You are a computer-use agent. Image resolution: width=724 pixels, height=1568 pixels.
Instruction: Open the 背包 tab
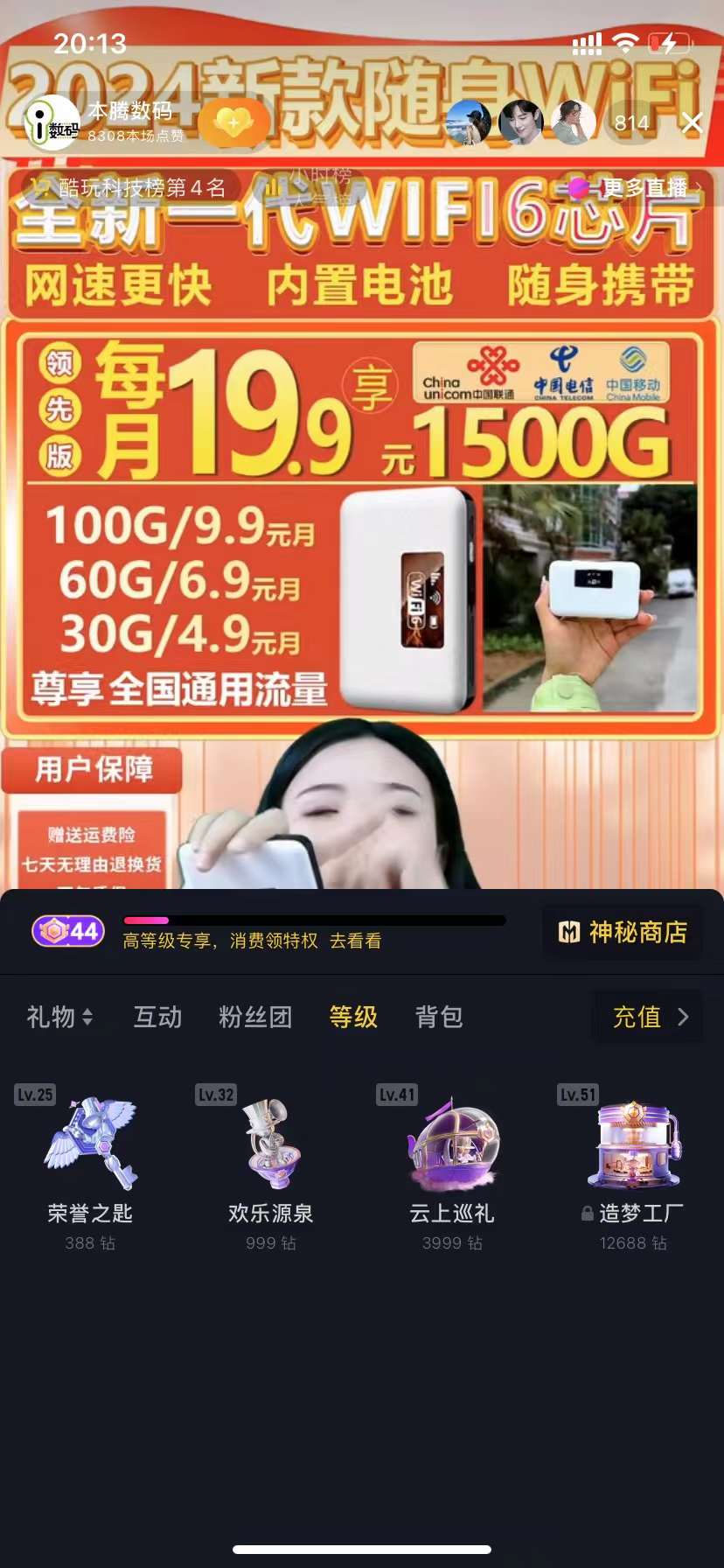click(x=439, y=1017)
